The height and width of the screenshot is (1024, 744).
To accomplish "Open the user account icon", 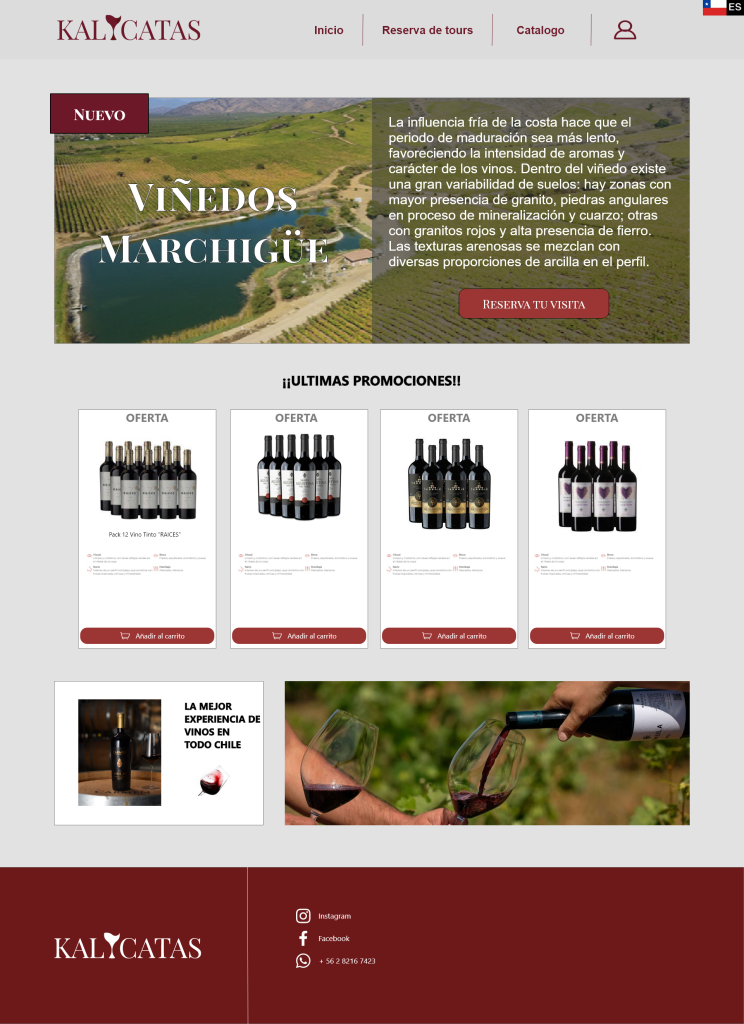I will click(x=625, y=30).
